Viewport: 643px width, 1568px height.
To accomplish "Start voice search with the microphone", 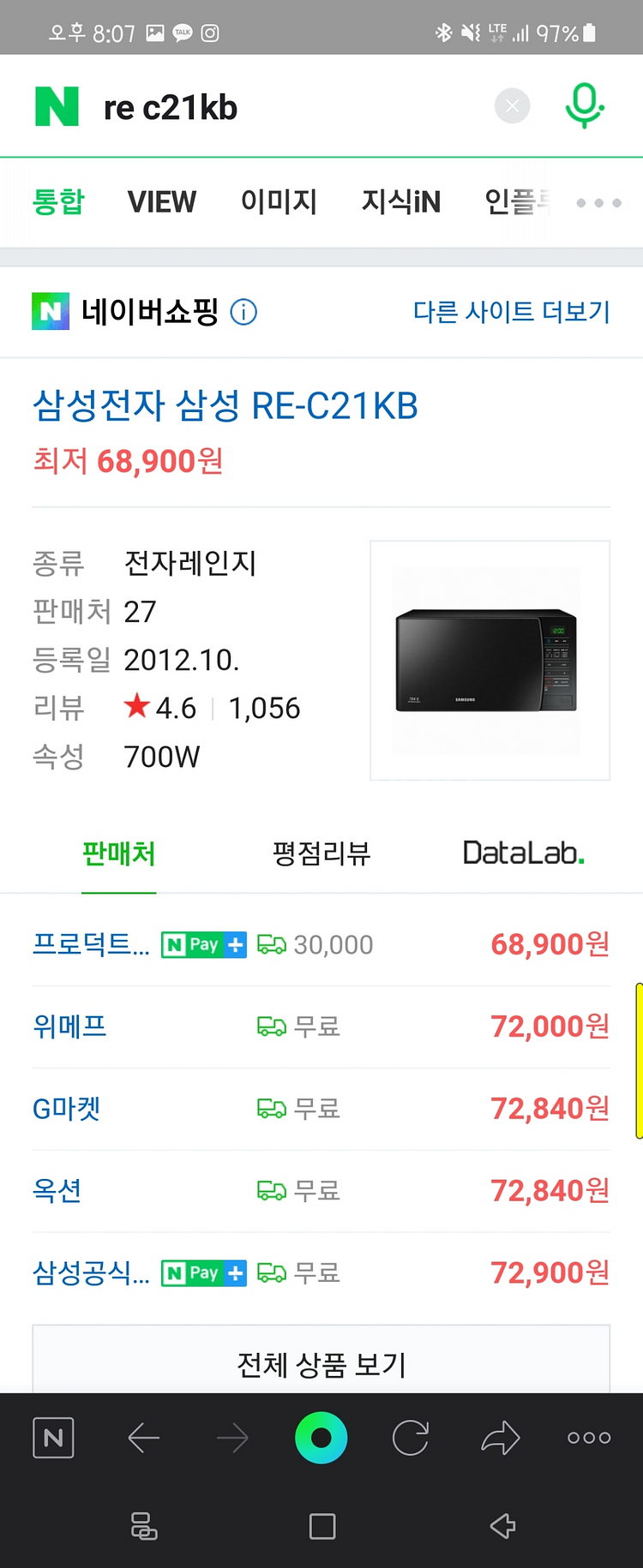I will pyautogui.click(x=585, y=106).
